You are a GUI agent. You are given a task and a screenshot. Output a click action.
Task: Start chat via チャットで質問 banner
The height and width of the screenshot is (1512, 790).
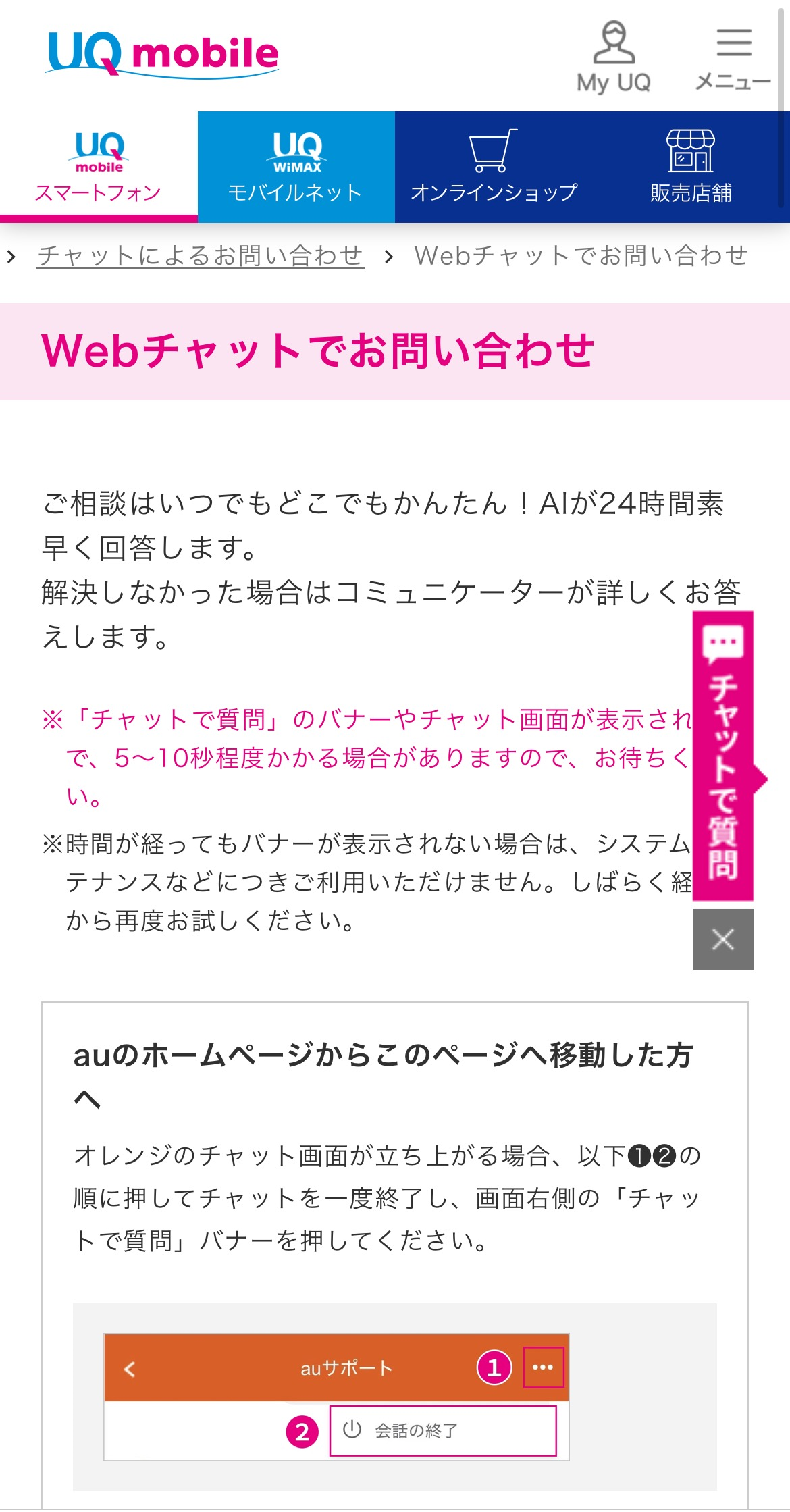[723, 756]
